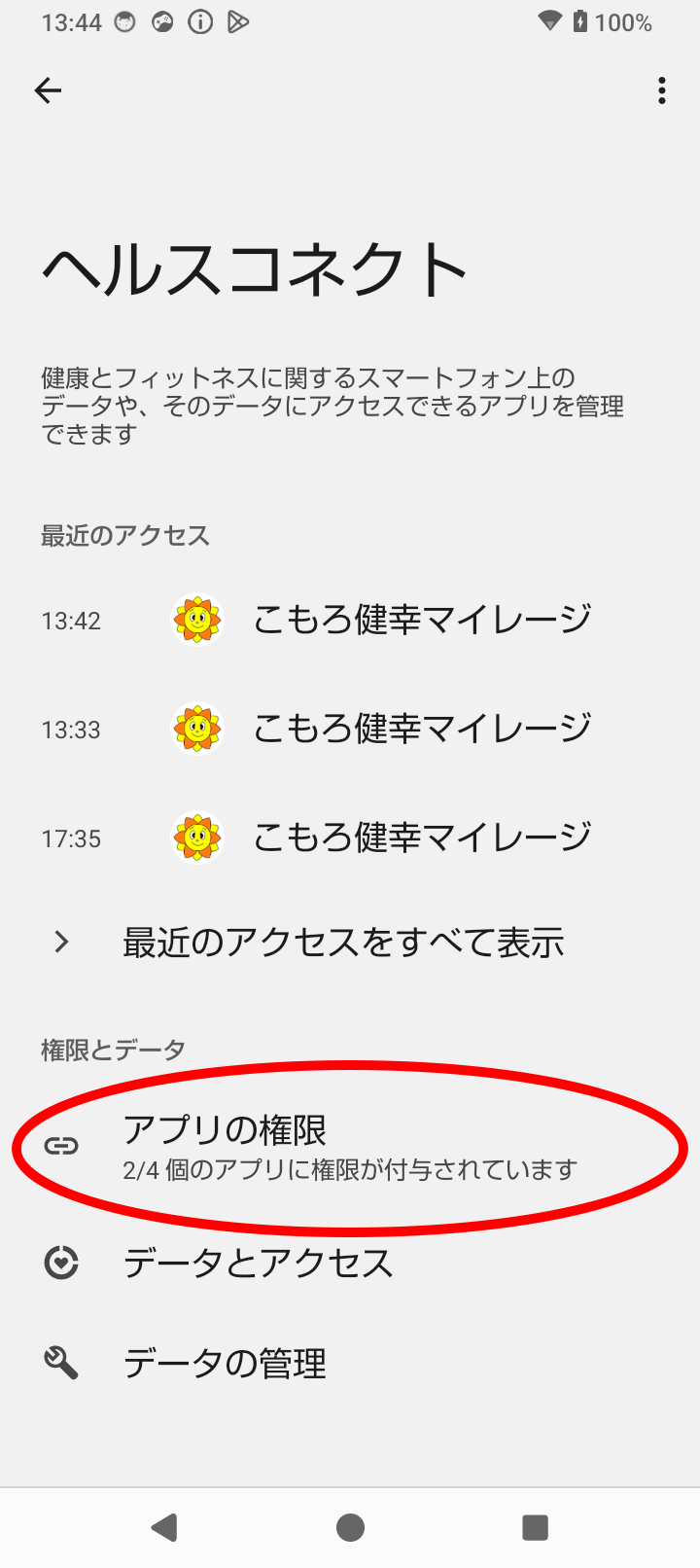700x1568 pixels.
Task: Open the three-dot overflow menu
Action: pos(662,90)
